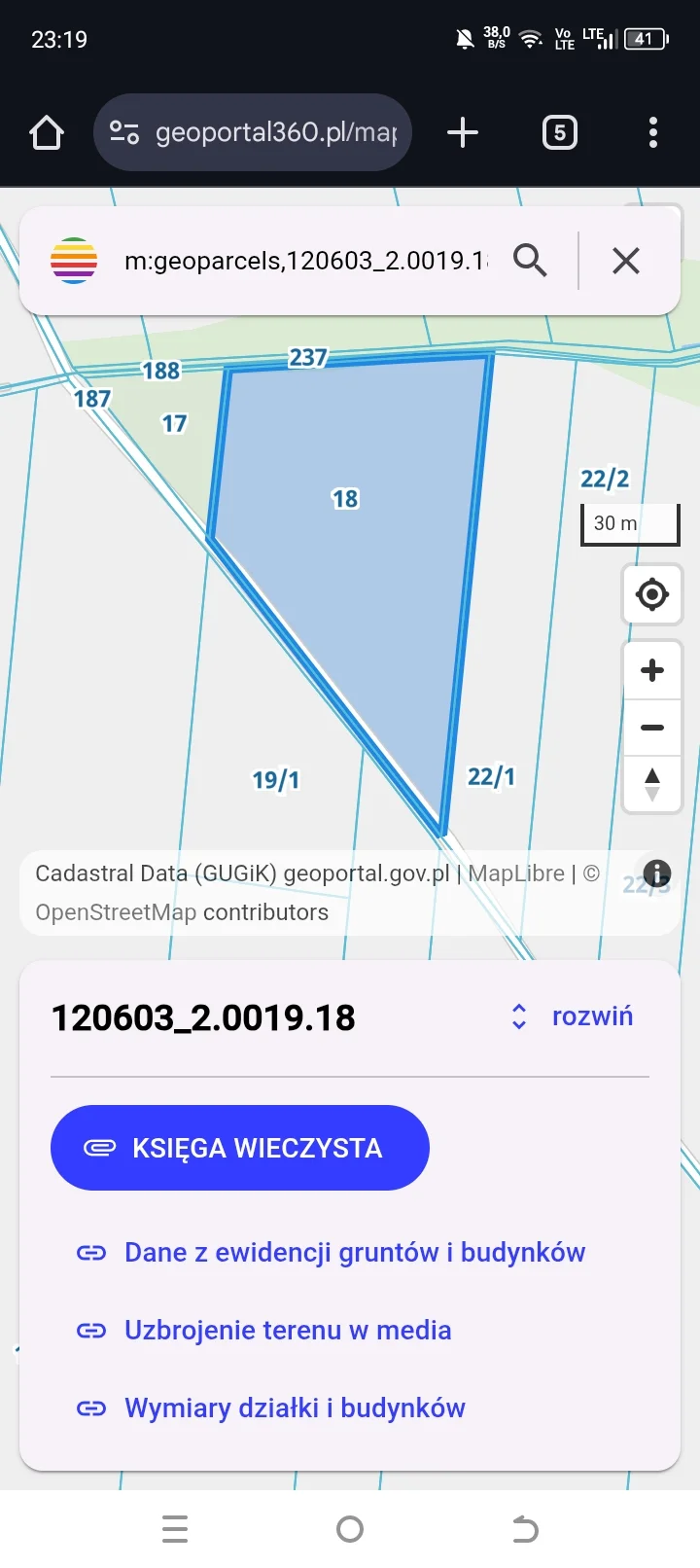700x1568 pixels.
Task: Open the tab switcher showing 5 tabs
Action: coord(559,132)
